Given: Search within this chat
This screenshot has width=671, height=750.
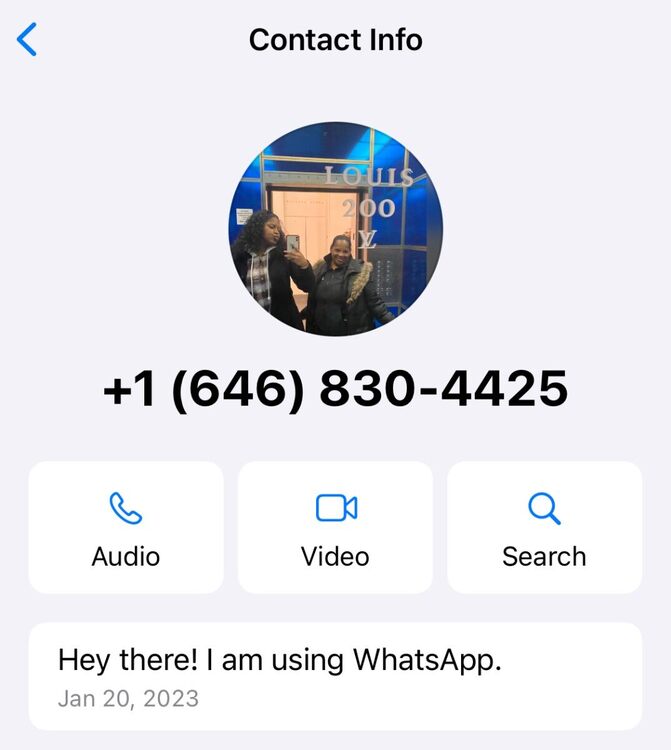Looking at the screenshot, I should click(x=544, y=527).
